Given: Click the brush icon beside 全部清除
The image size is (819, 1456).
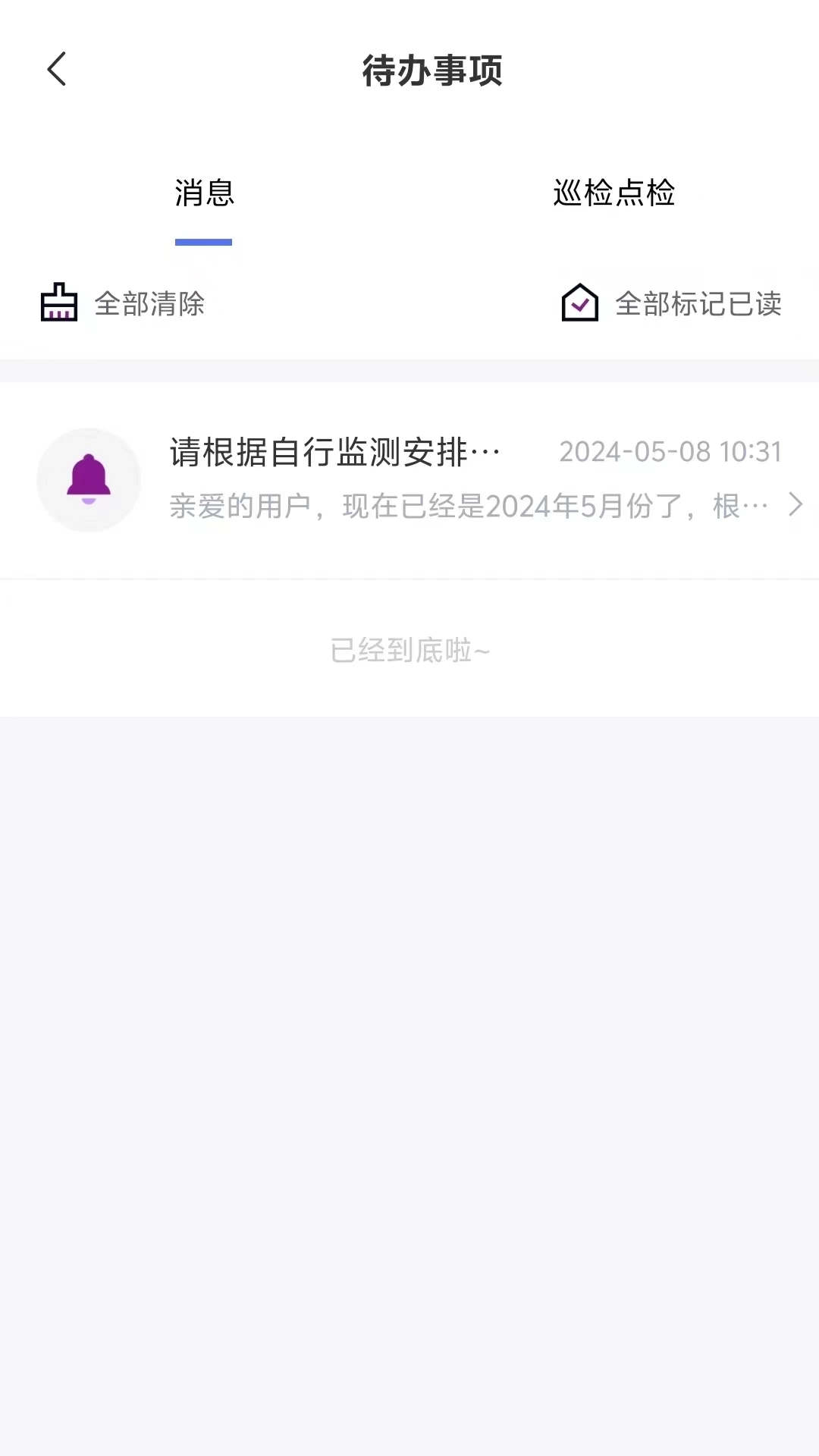Looking at the screenshot, I should (59, 303).
